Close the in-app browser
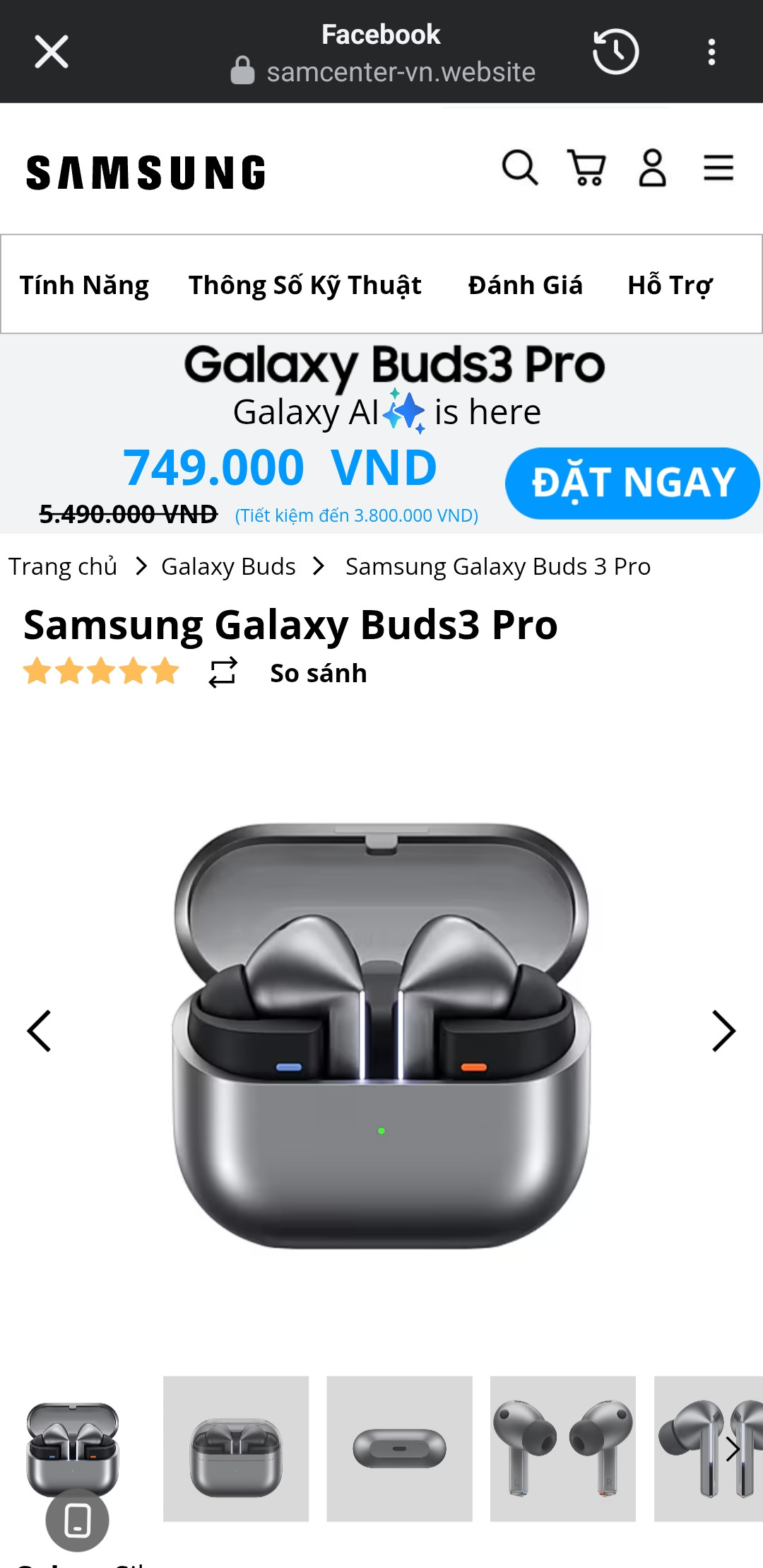The image size is (763, 1568). click(x=52, y=52)
